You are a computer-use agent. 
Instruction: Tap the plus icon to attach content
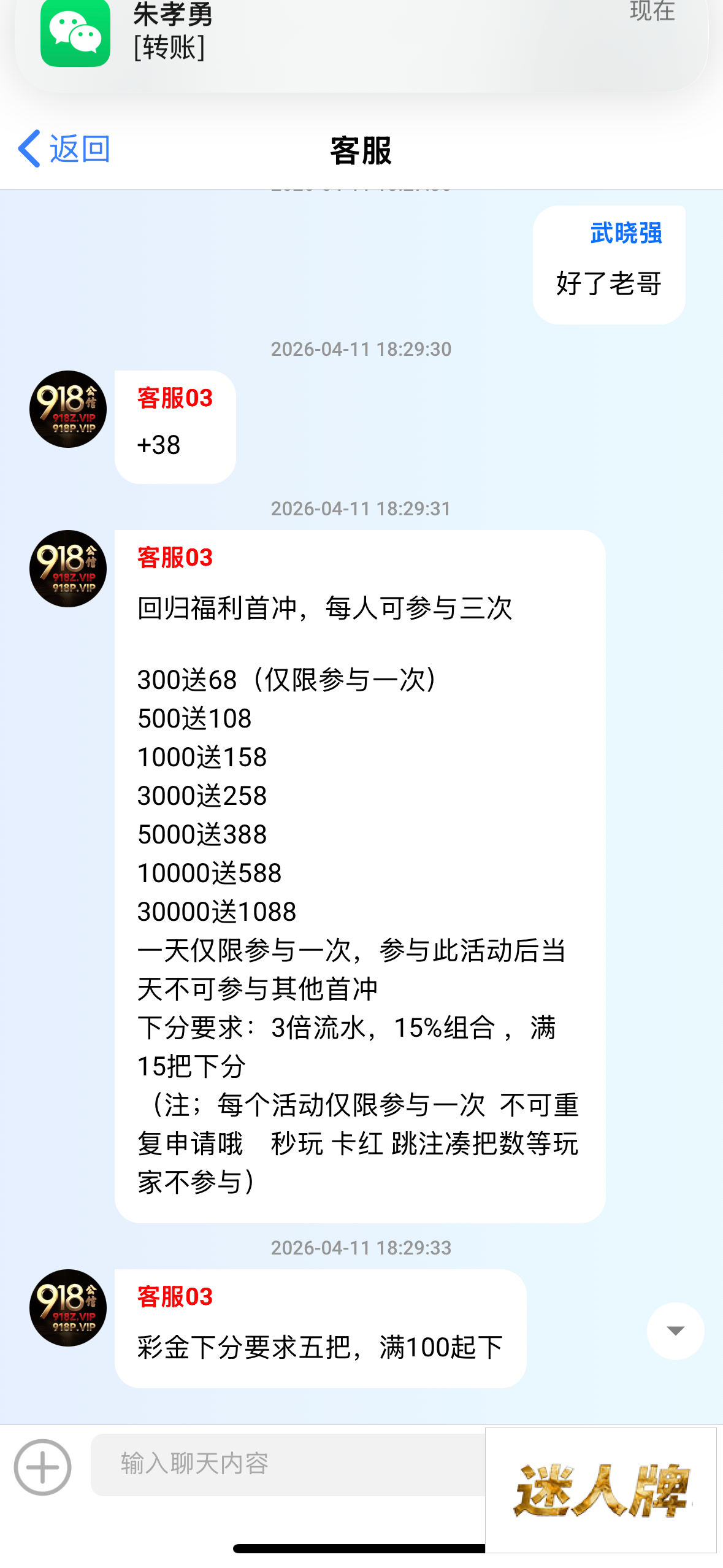click(42, 1467)
